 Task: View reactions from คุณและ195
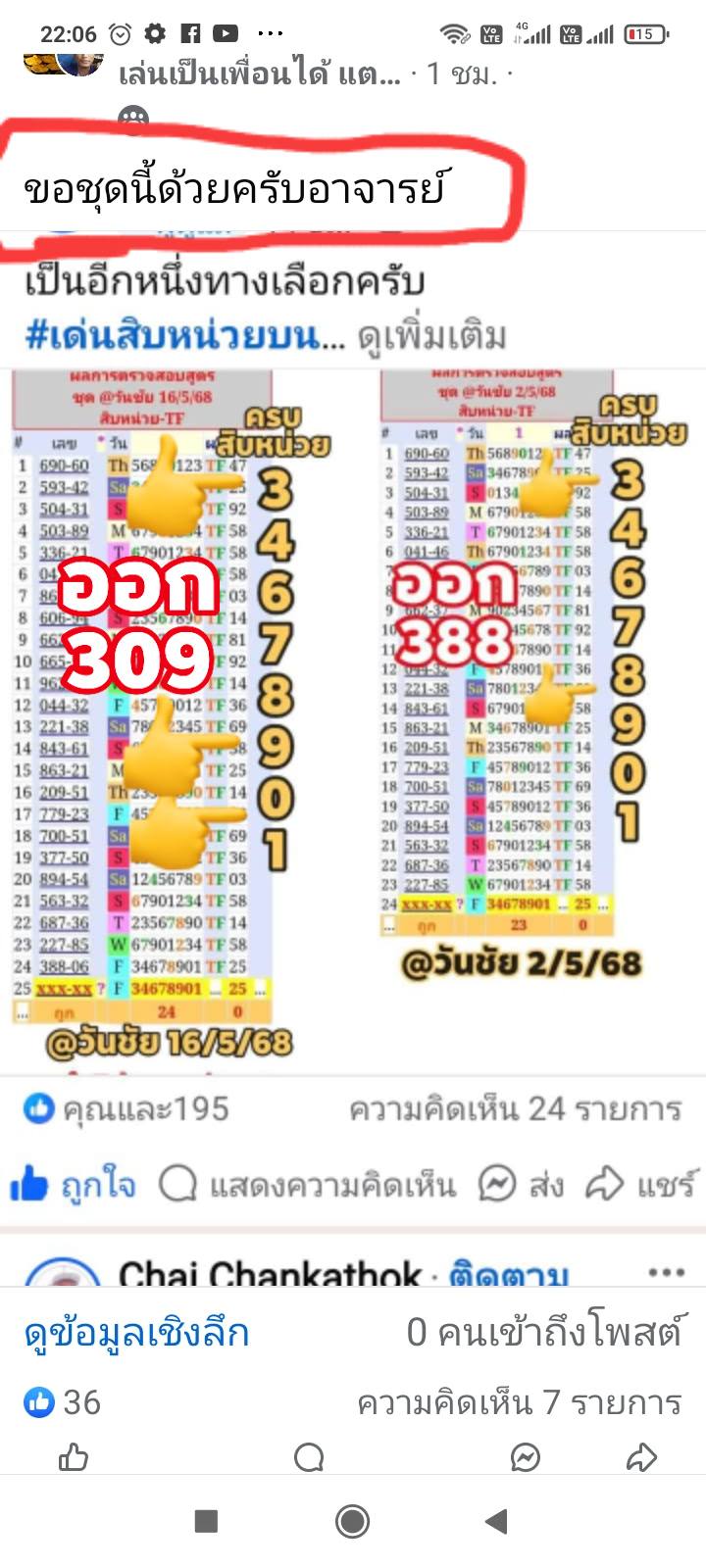tap(127, 1108)
